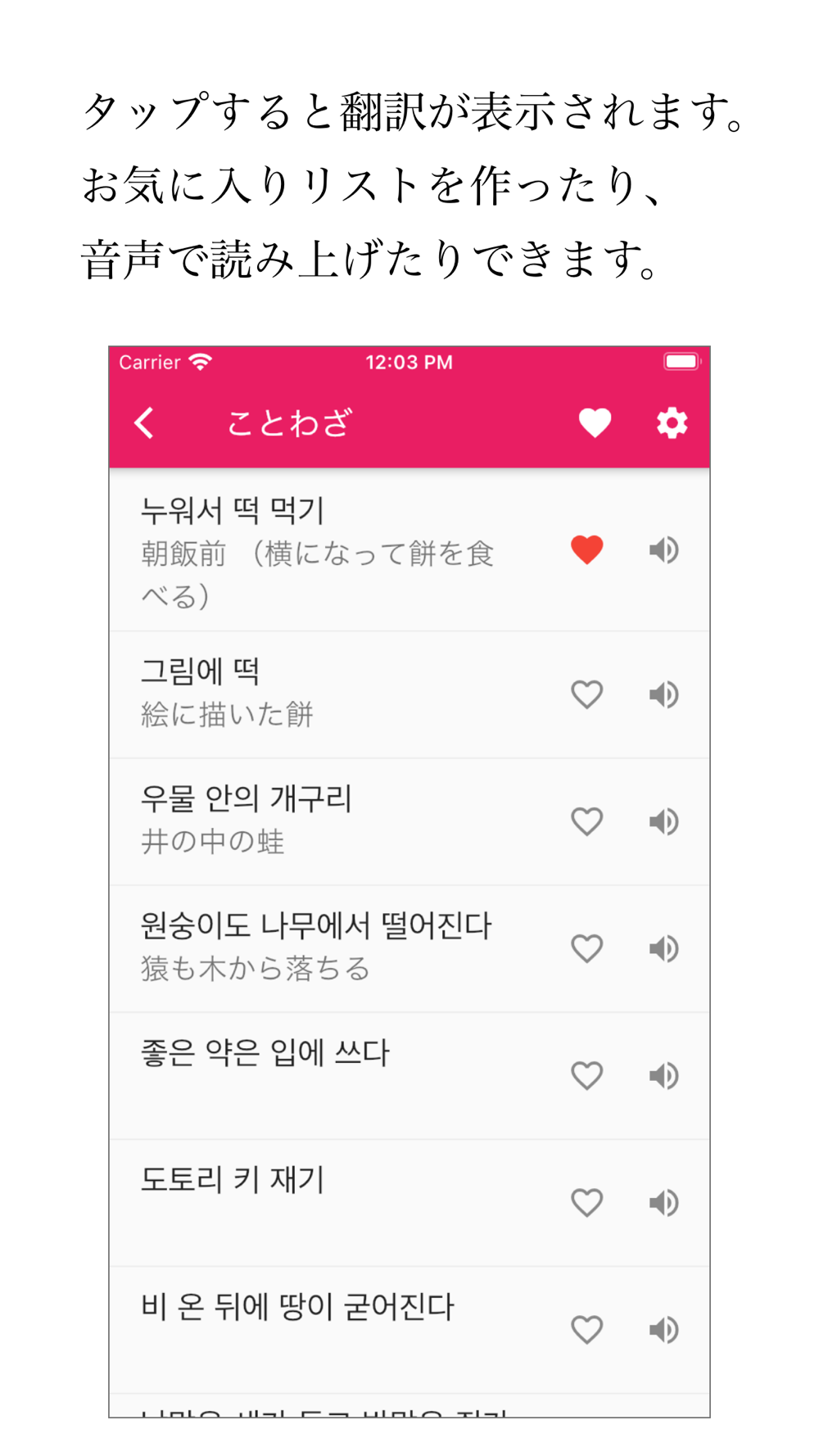
Task: Favorite the 그림에 떡 proverb
Action: (x=587, y=694)
